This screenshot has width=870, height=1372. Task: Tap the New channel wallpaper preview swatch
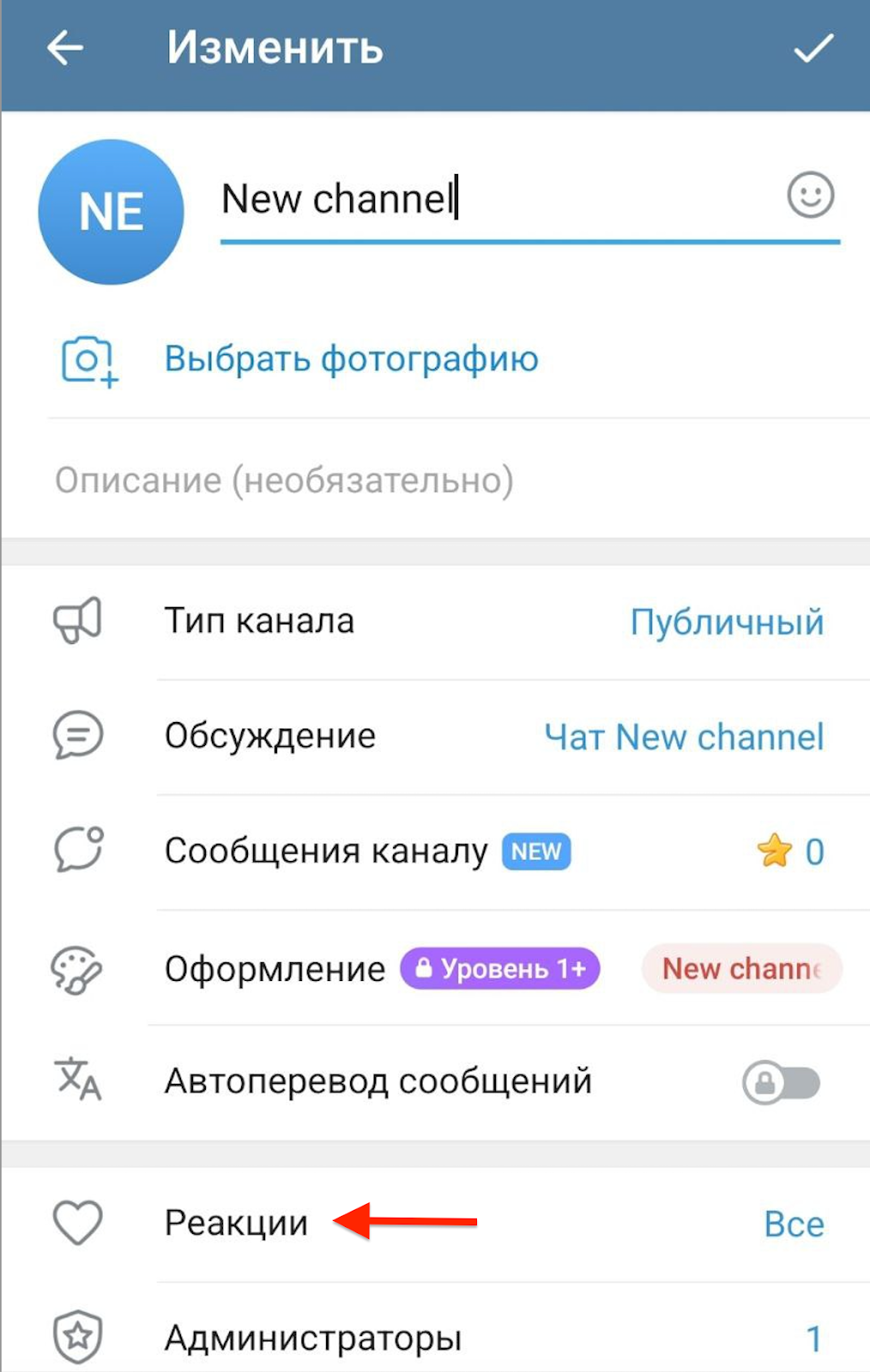(x=741, y=969)
